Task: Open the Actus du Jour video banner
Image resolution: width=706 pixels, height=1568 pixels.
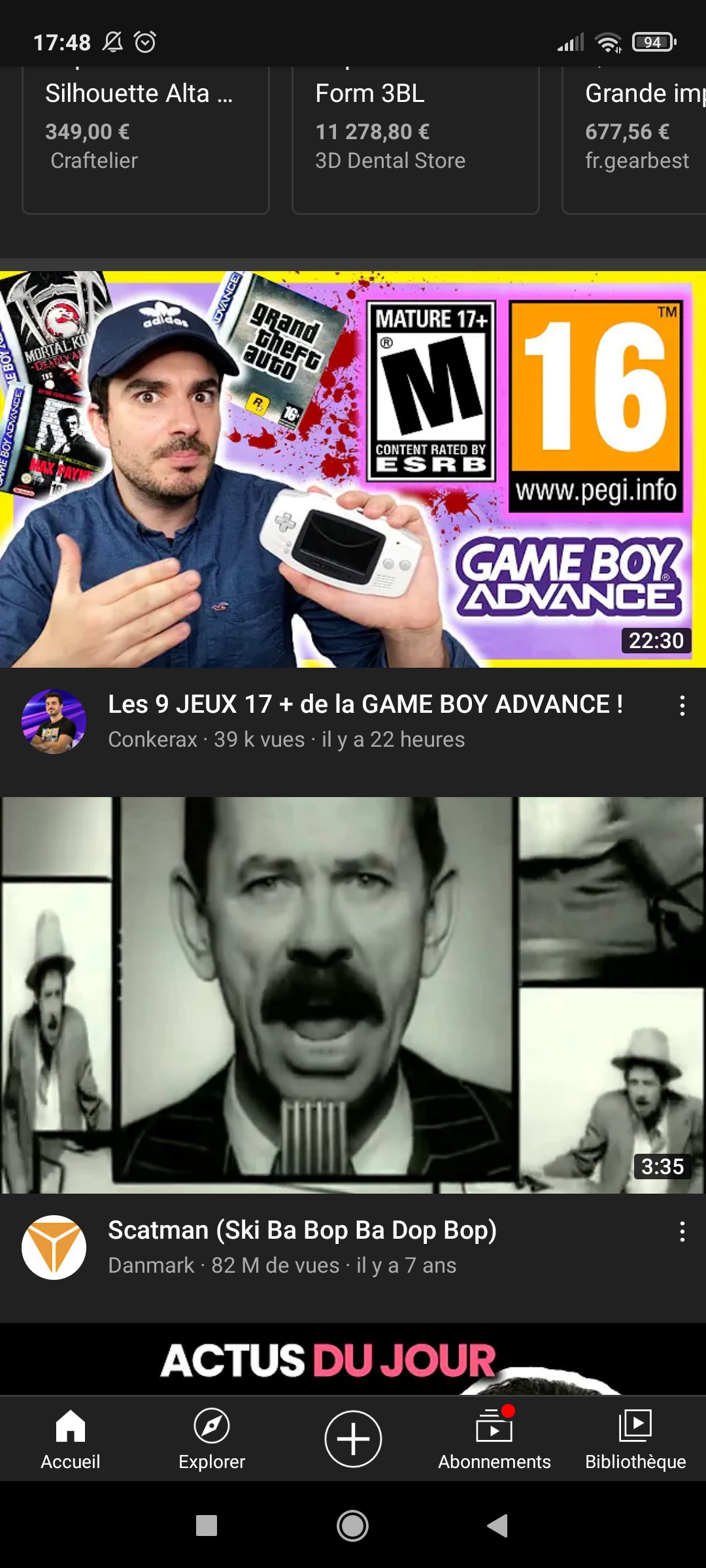Action: click(x=353, y=1360)
